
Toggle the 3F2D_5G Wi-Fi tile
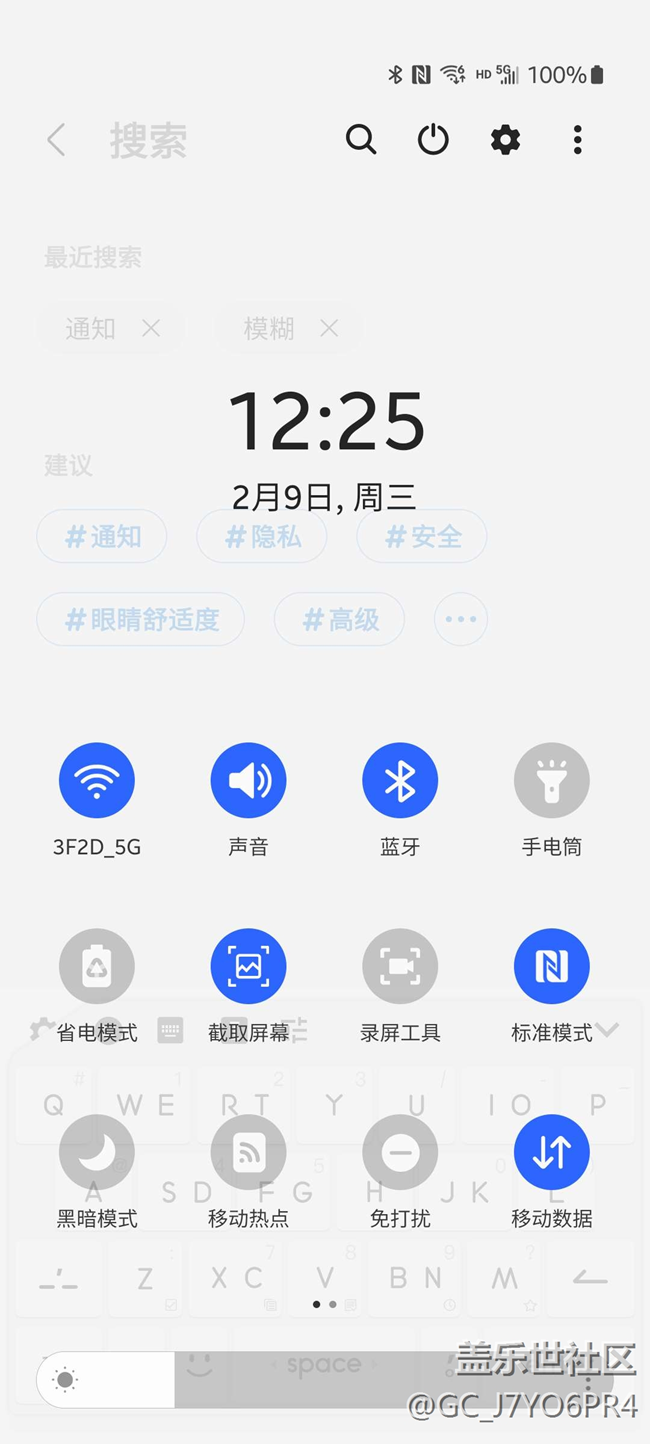97,780
